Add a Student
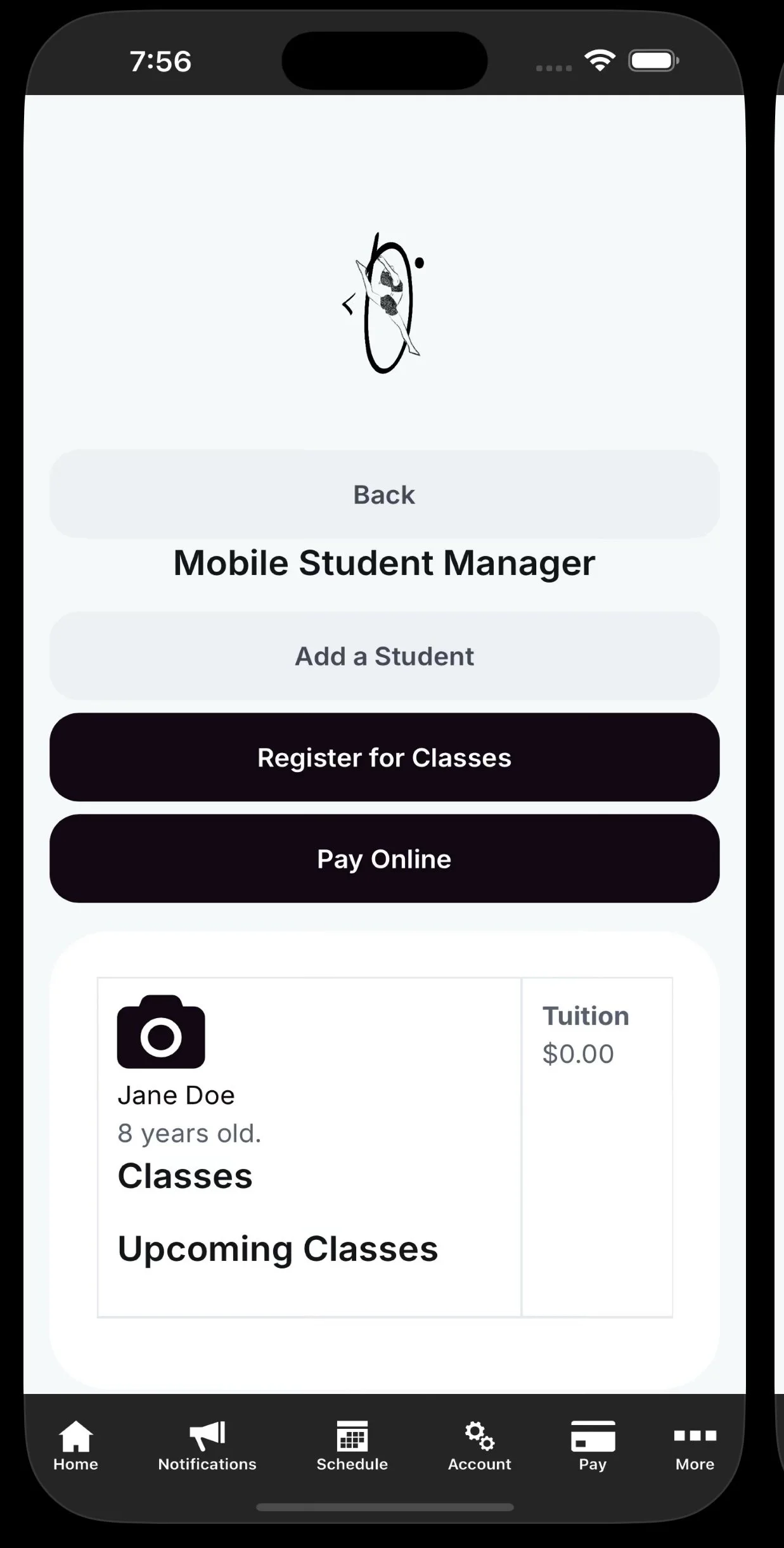The width and height of the screenshot is (784, 1548). 384,656
